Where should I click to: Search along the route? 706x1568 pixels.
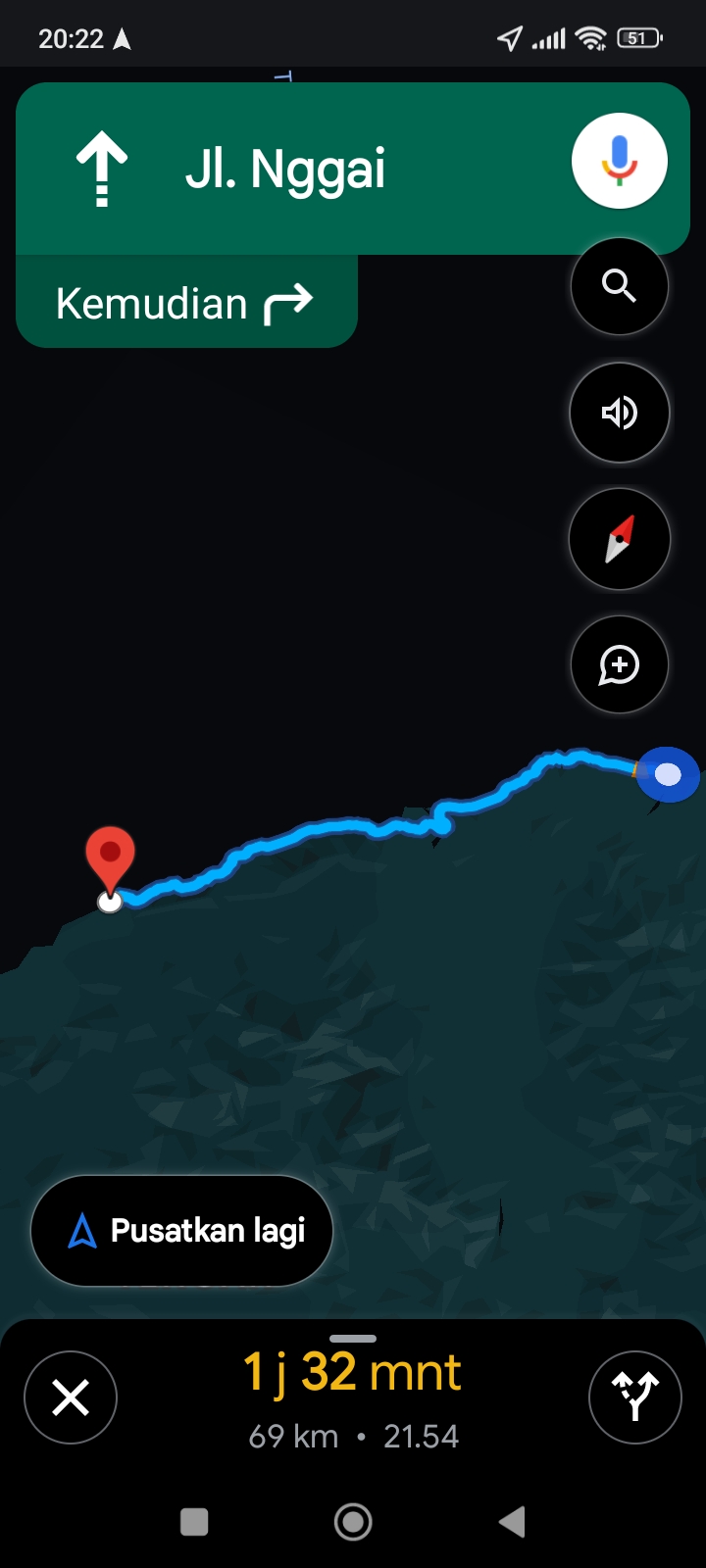(620, 286)
